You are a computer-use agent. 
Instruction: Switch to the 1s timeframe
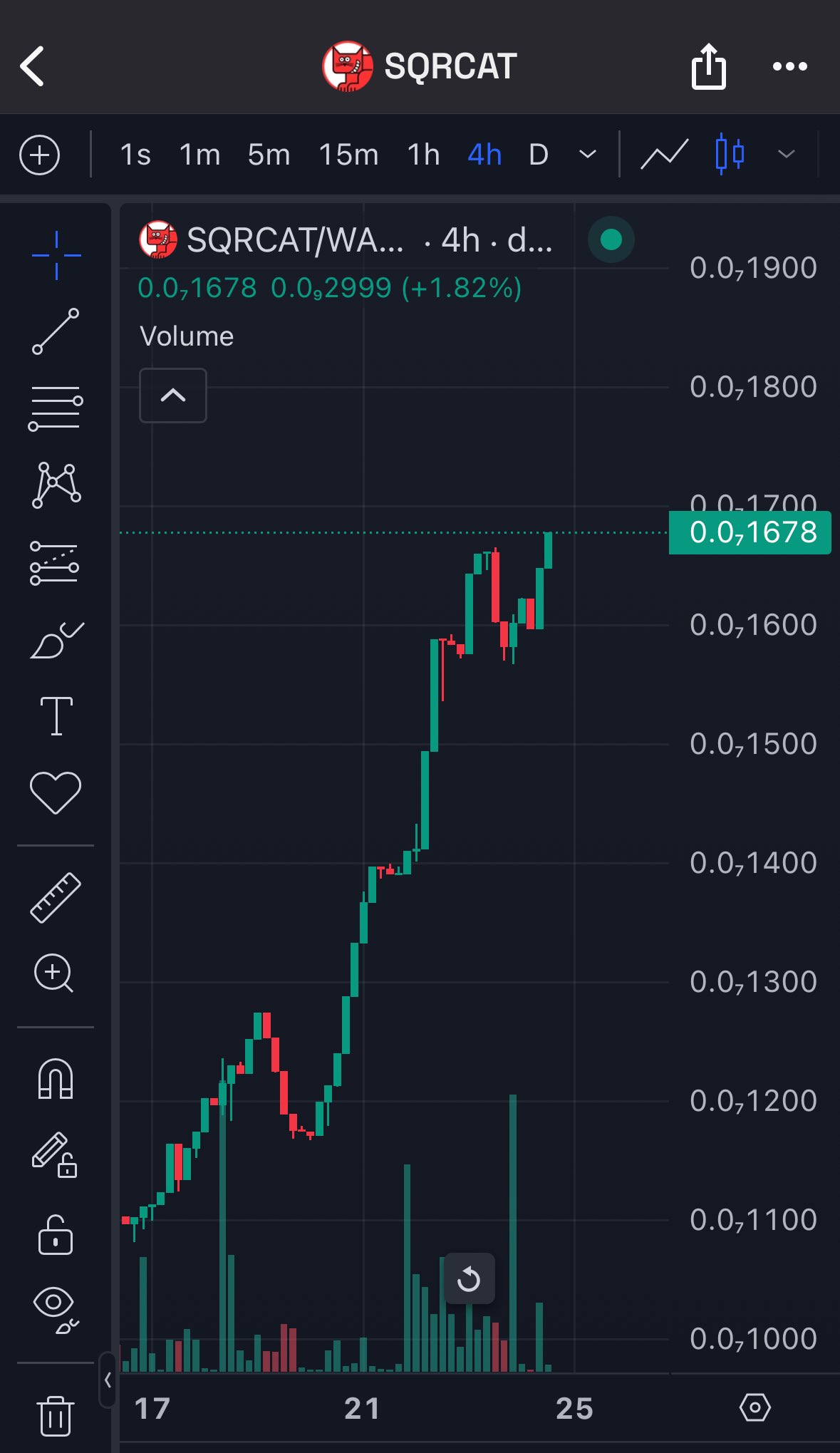[x=135, y=155]
